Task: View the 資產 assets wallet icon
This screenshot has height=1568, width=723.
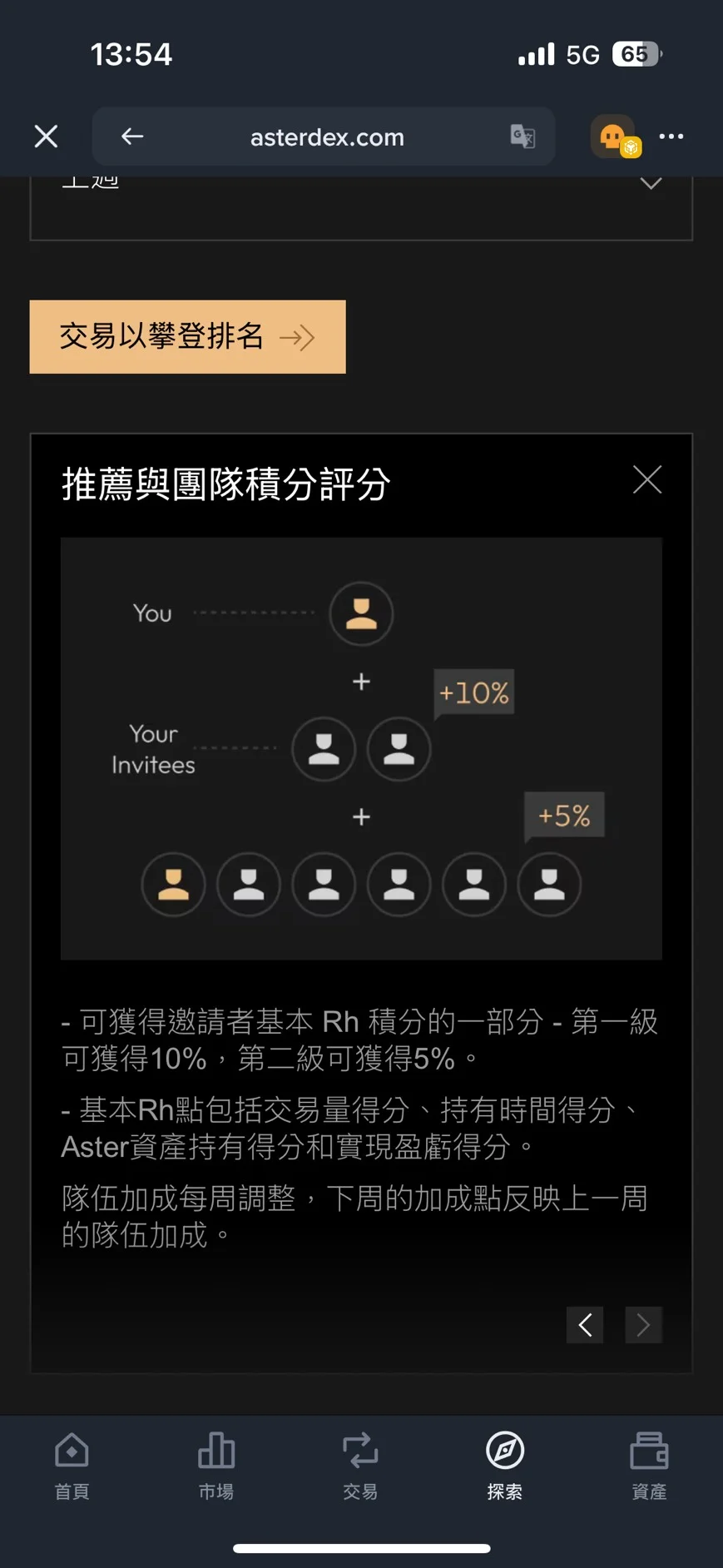Action: tap(648, 1465)
